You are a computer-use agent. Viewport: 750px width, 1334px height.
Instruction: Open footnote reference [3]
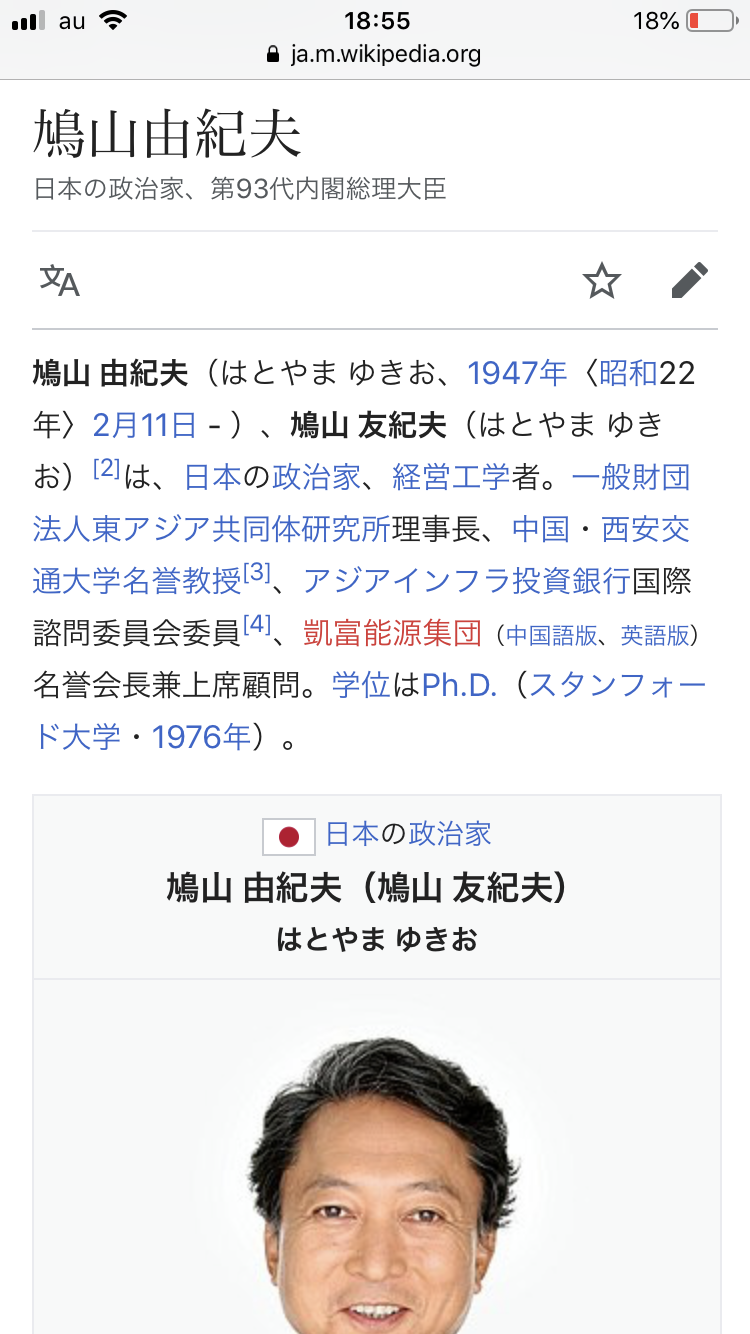pyautogui.click(x=257, y=573)
